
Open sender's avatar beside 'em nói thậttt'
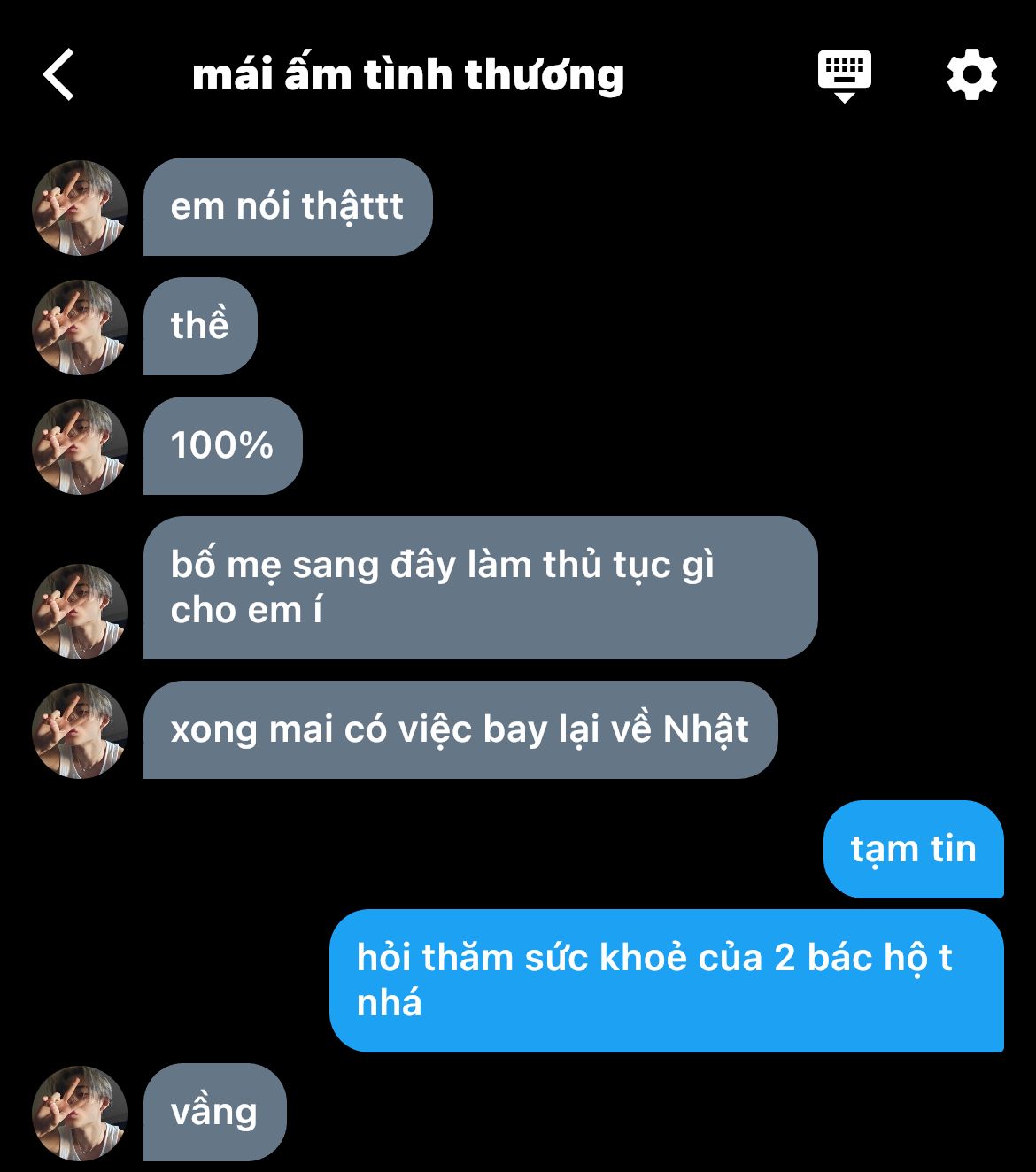point(80,208)
